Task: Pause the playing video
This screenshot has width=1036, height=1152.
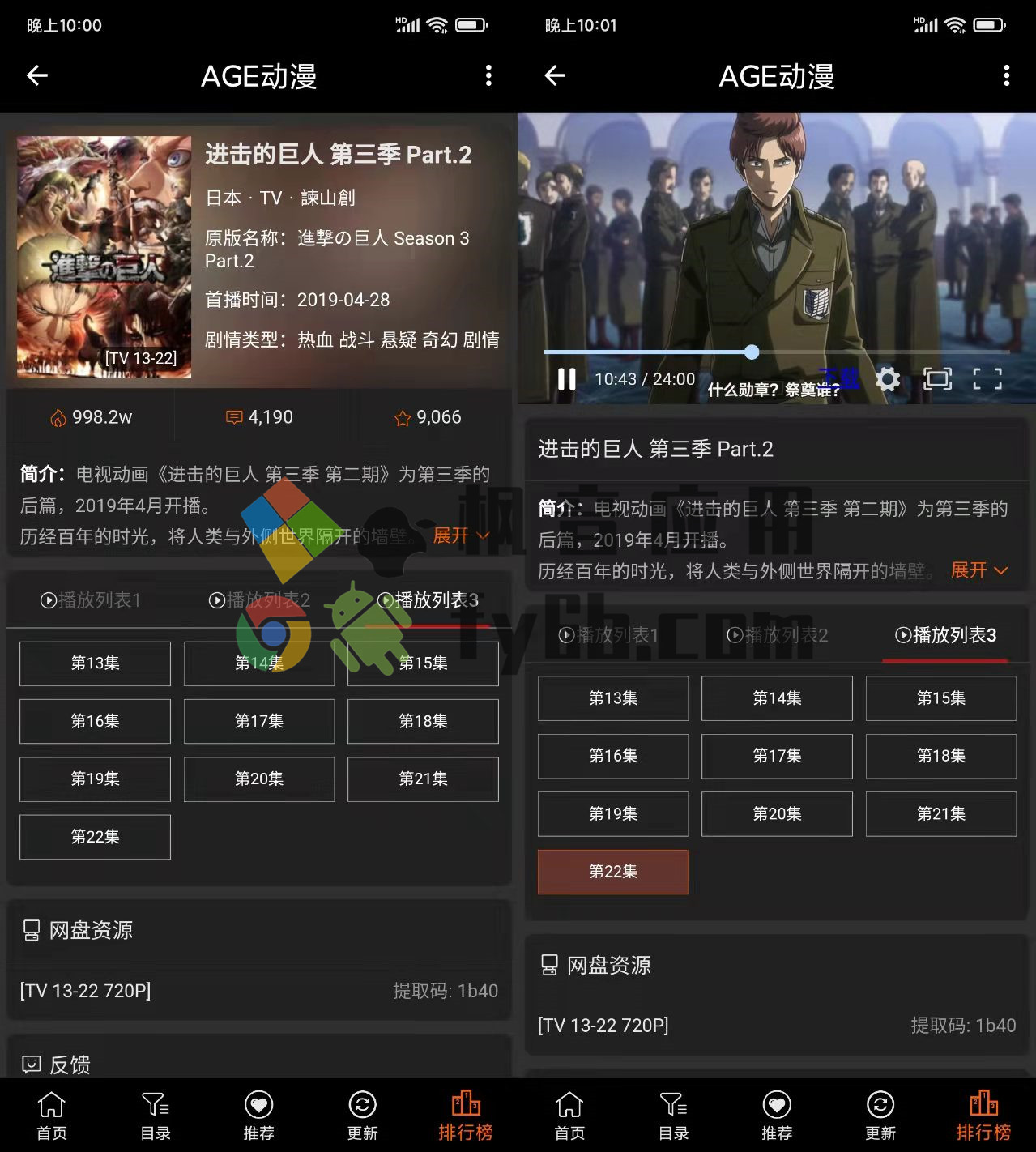Action: point(567,379)
